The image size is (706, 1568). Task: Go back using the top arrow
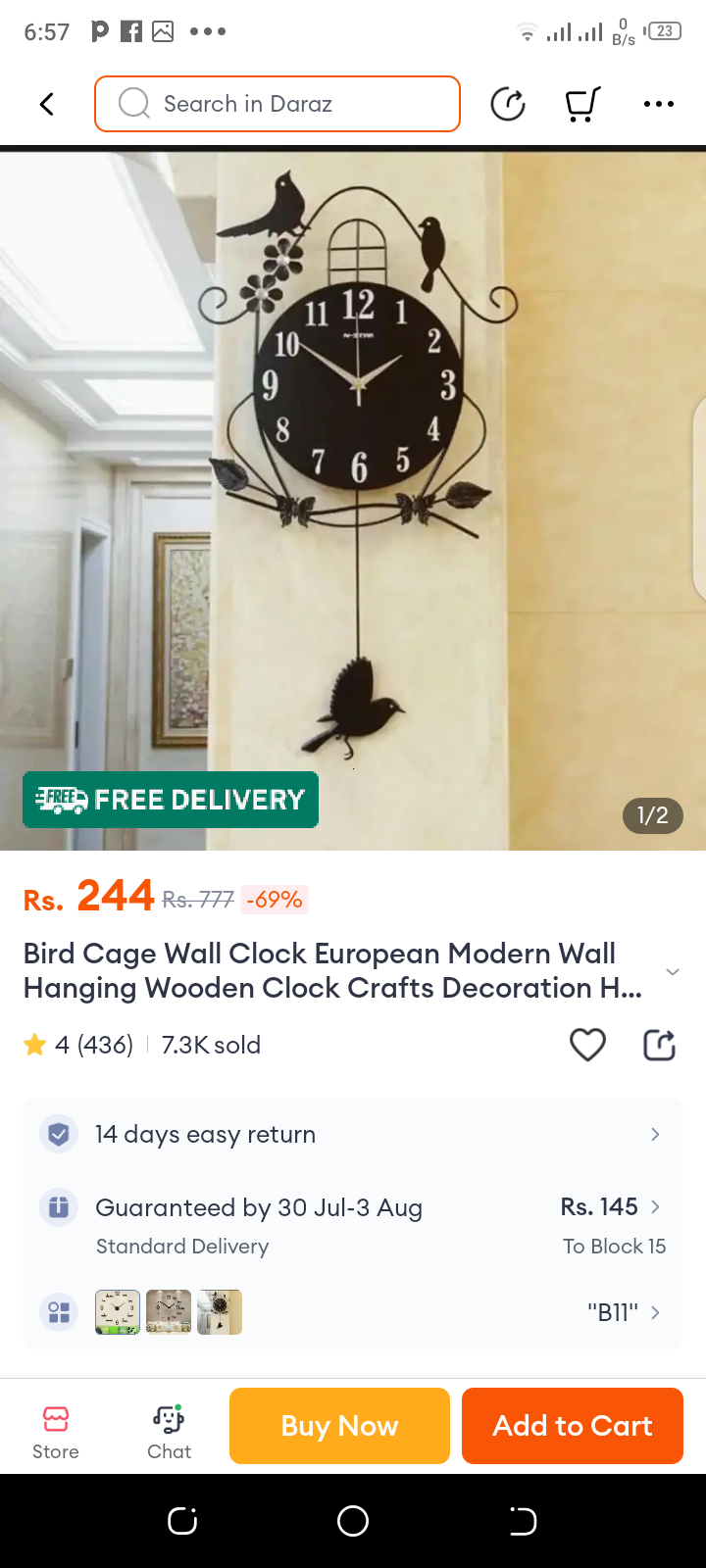pyautogui.click(x=46, y=104)
